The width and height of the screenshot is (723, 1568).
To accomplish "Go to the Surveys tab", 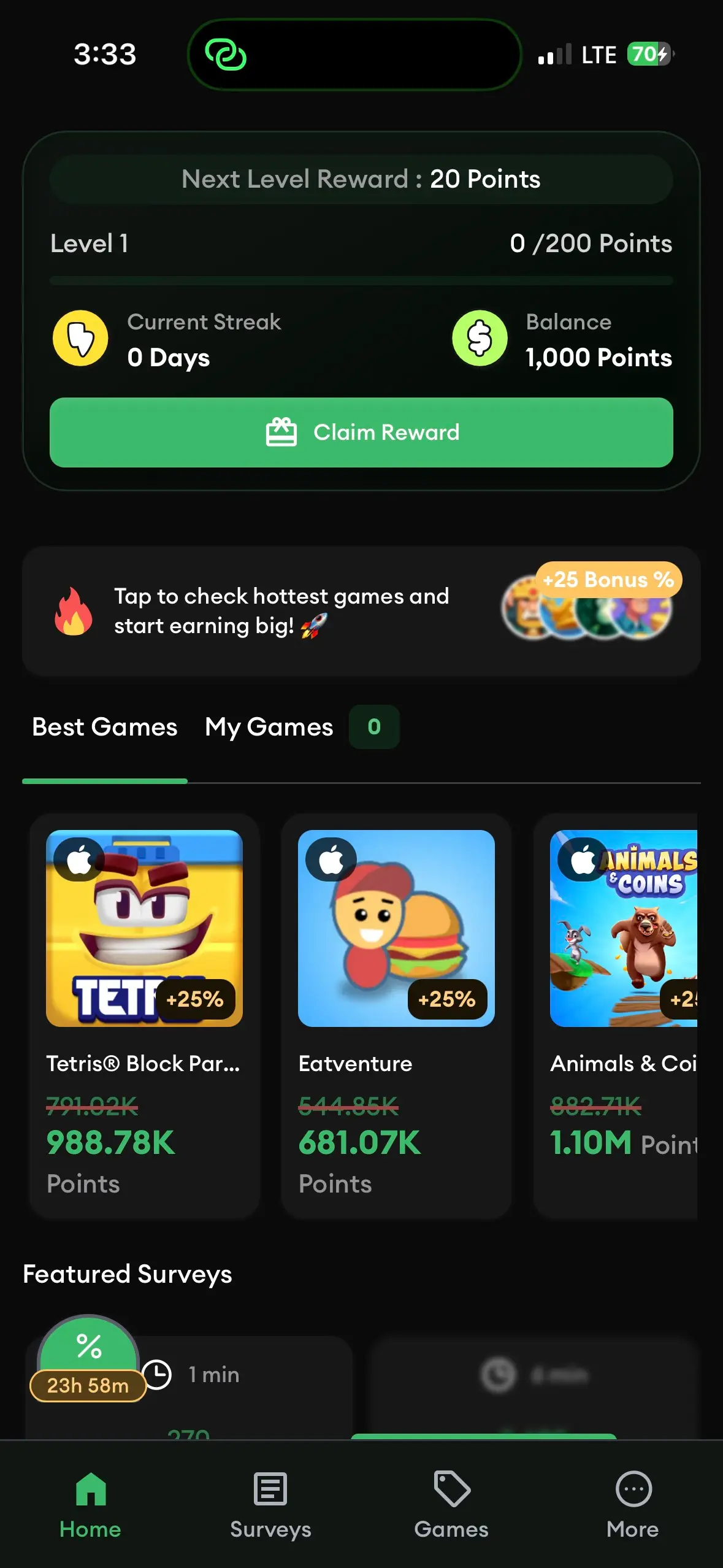I will (270, 1504).
